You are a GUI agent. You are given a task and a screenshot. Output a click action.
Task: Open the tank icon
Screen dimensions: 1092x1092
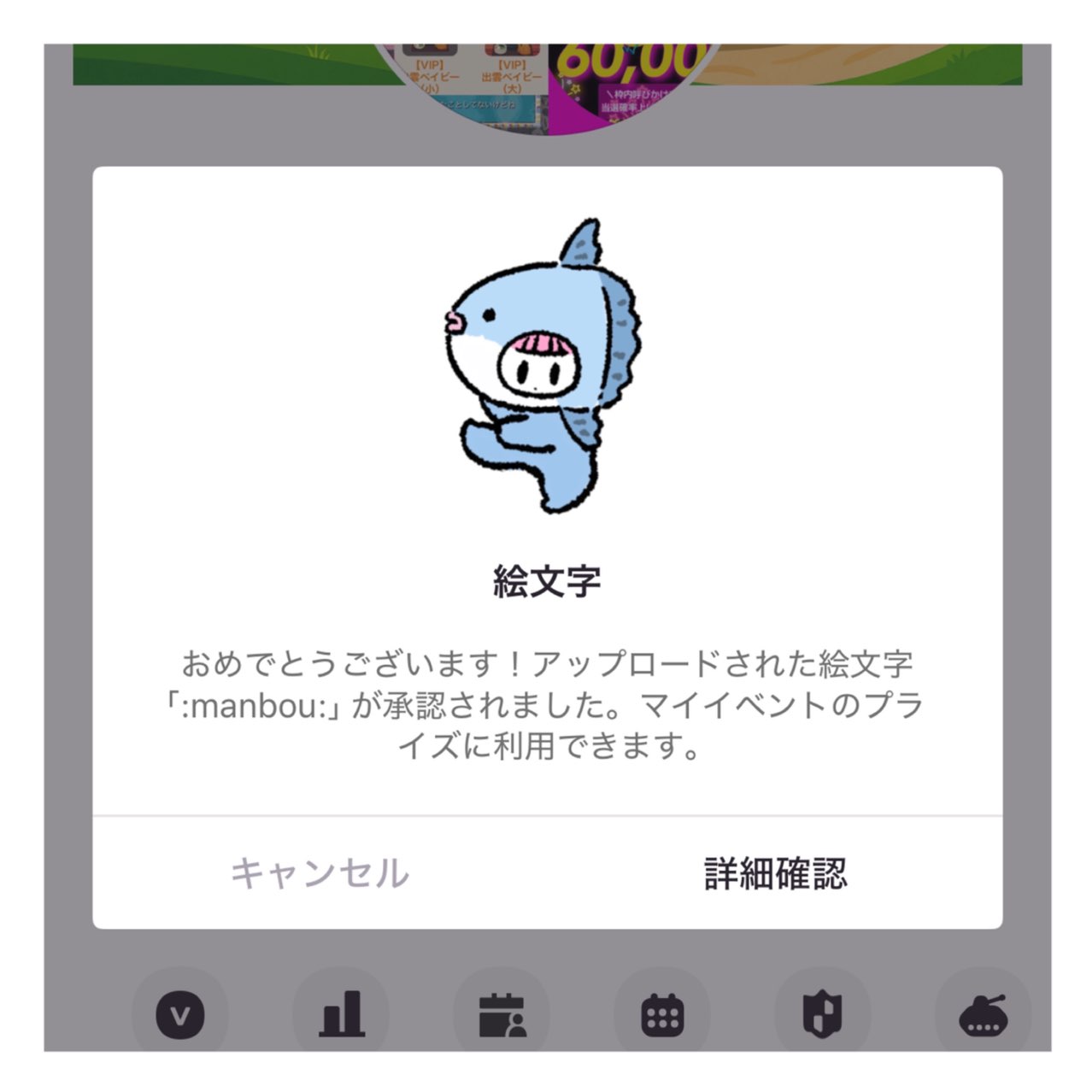(x=983, y=1014)
